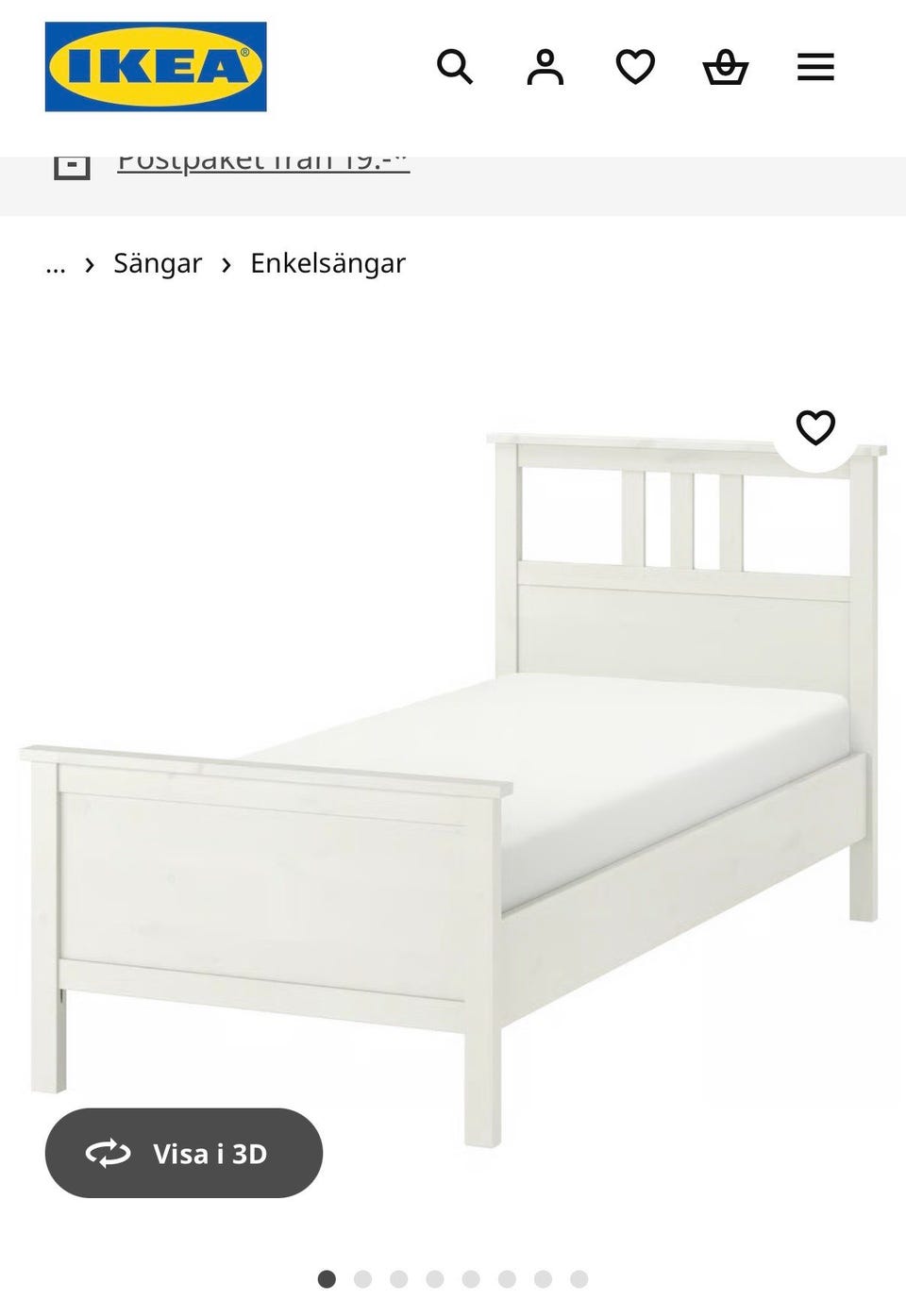Select the third carousel dot
The image size is (906, 1316).
pos(399,1279)
